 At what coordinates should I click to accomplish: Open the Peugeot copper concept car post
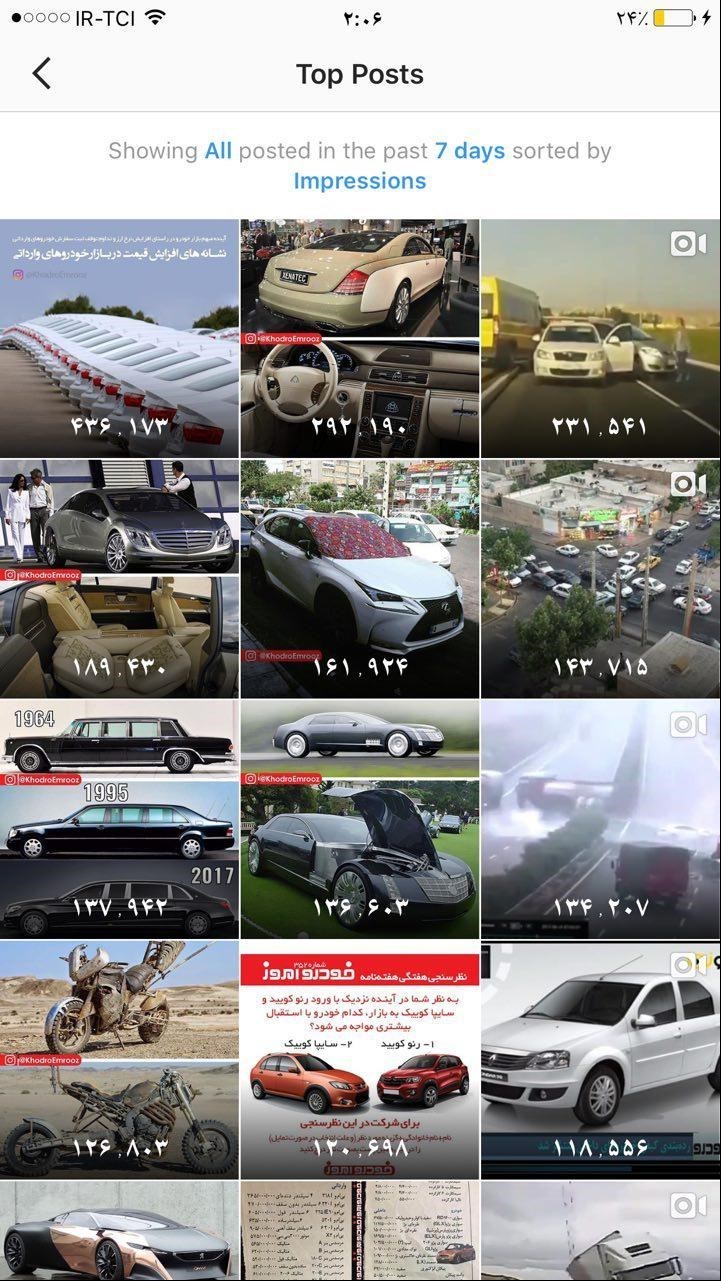pos(119,1231)
